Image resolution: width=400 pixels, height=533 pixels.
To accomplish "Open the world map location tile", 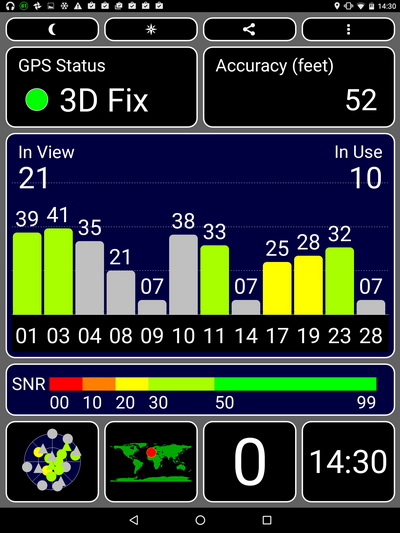I will click(151, 462).
